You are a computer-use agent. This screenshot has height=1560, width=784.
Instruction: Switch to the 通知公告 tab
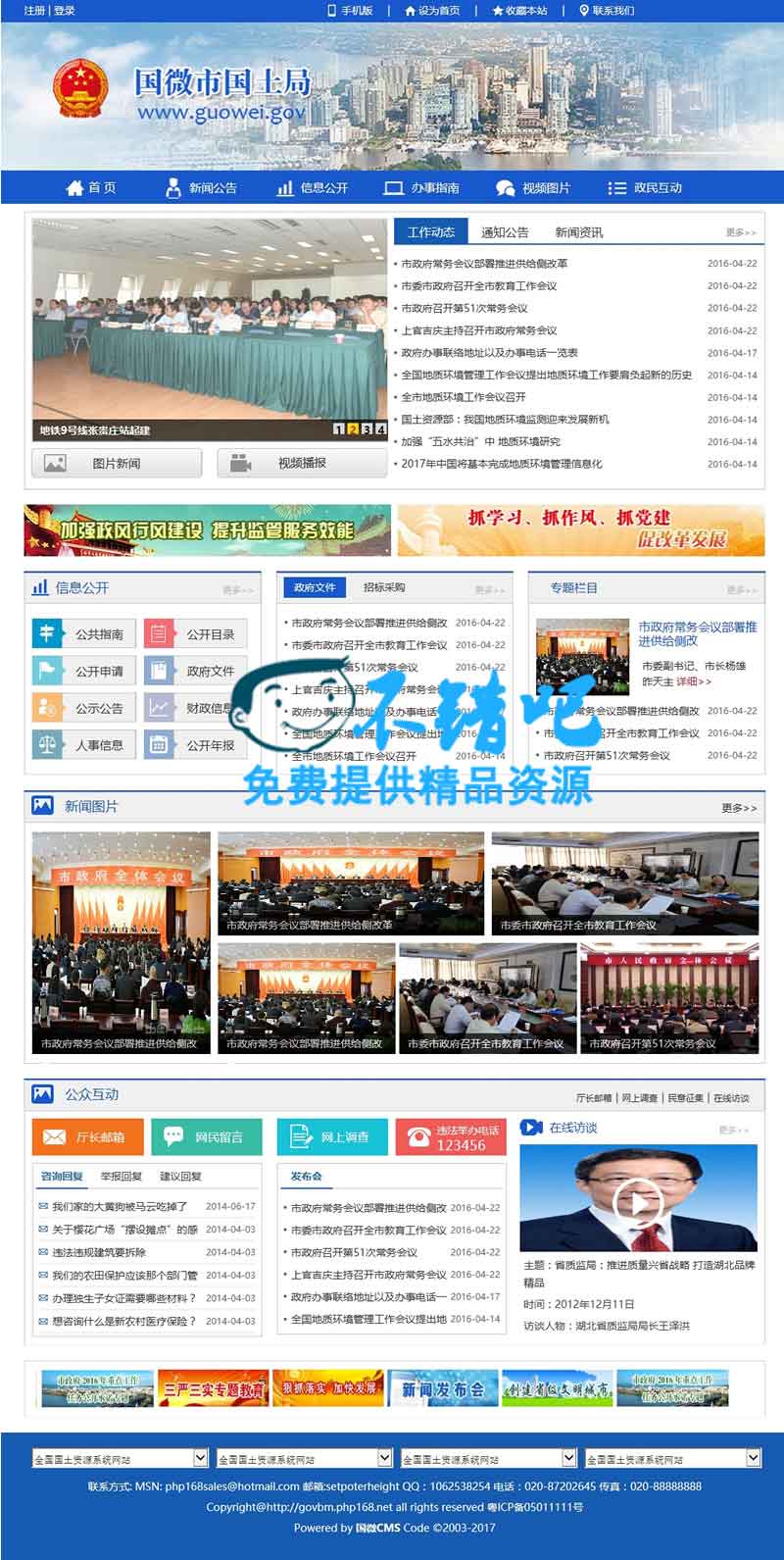pos(505,232)
